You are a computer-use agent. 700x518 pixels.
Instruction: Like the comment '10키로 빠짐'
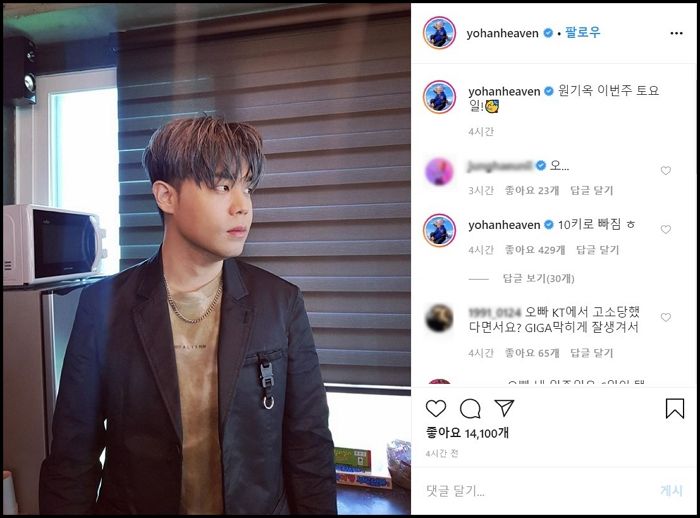[666, 230]
